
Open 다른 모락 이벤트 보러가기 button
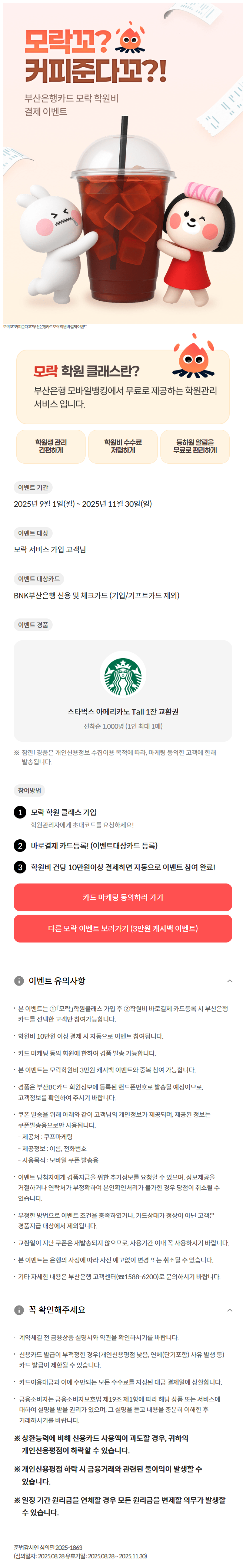tap(123, 928)
